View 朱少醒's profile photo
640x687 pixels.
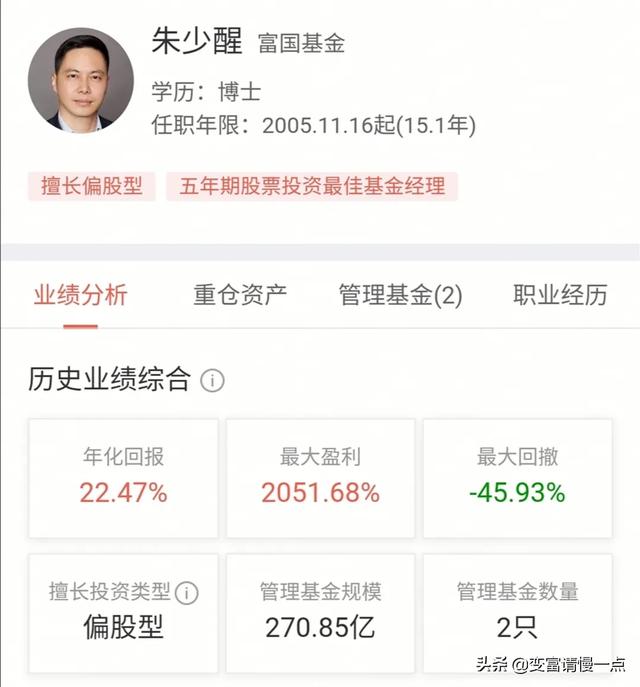click(81, 80)
